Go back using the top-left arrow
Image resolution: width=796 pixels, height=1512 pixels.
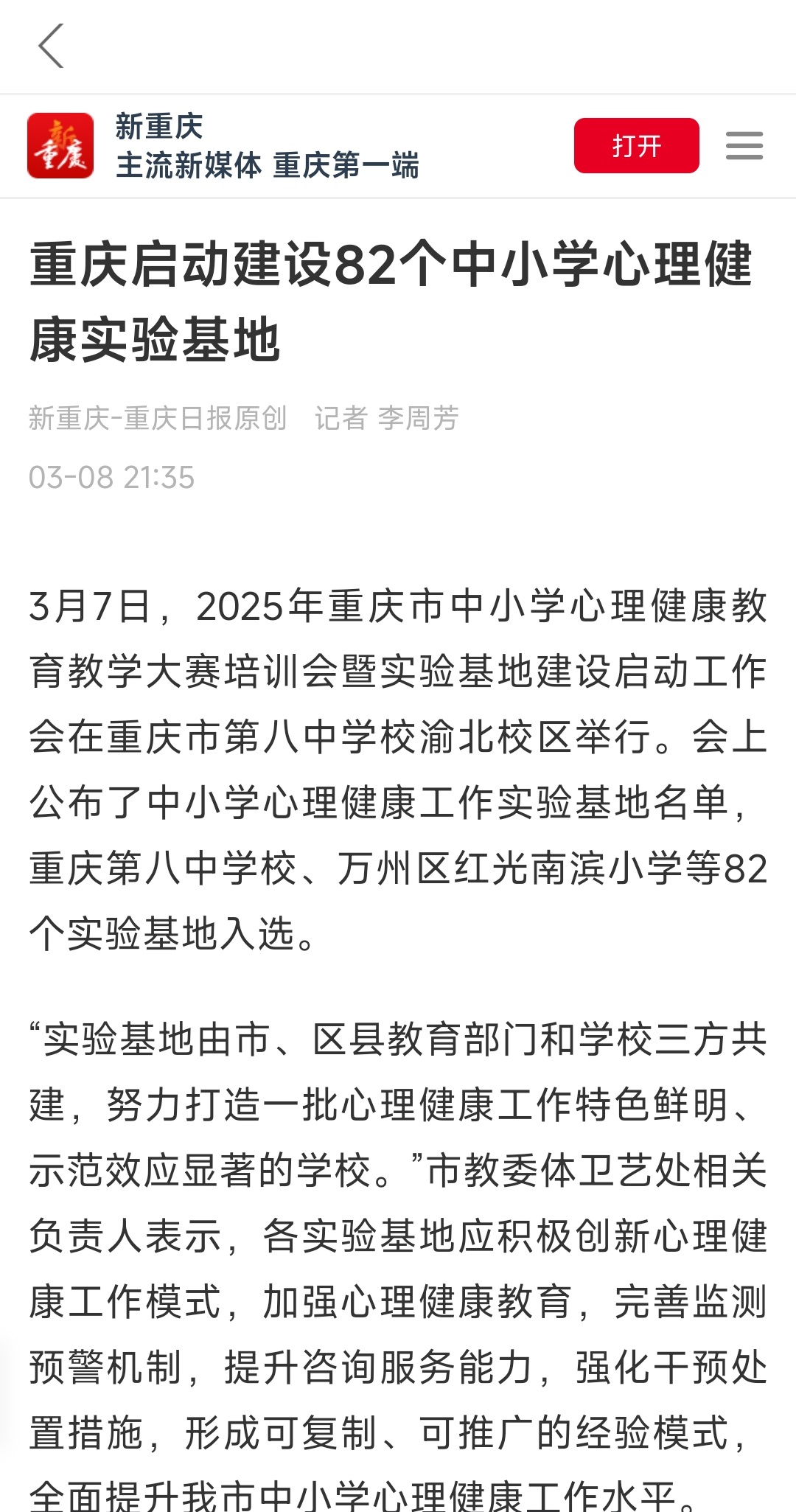pos(51,46)
